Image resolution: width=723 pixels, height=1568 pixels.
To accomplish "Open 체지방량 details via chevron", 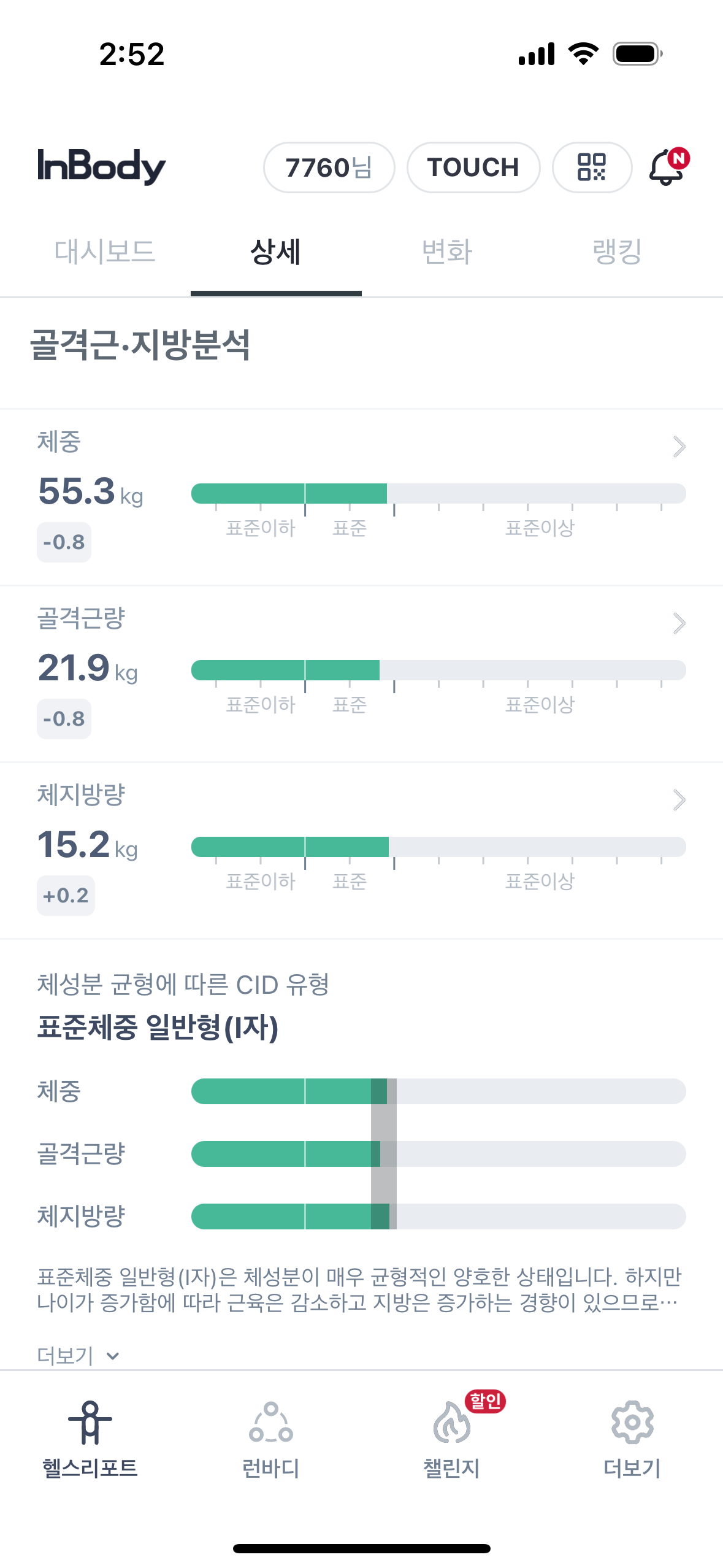I will pyautogui.click(x=678, y=800).
